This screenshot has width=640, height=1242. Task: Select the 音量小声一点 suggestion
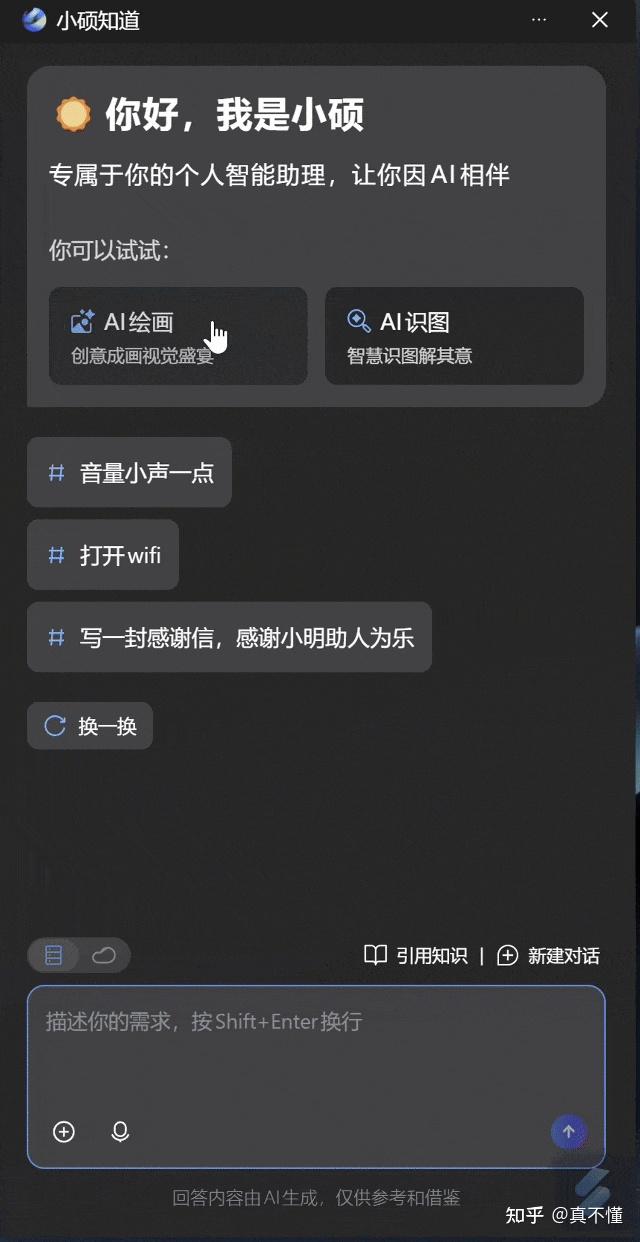click(129, 472)
